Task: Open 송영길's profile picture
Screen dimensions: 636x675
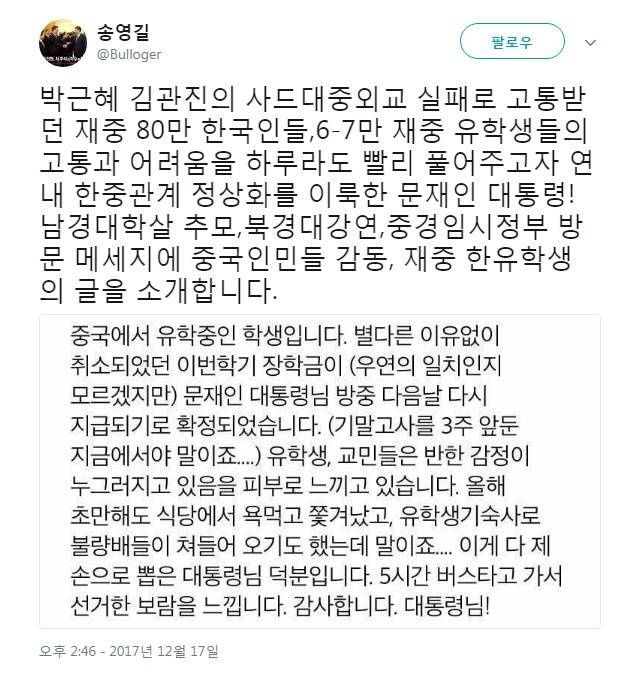Action: [62, 42]
